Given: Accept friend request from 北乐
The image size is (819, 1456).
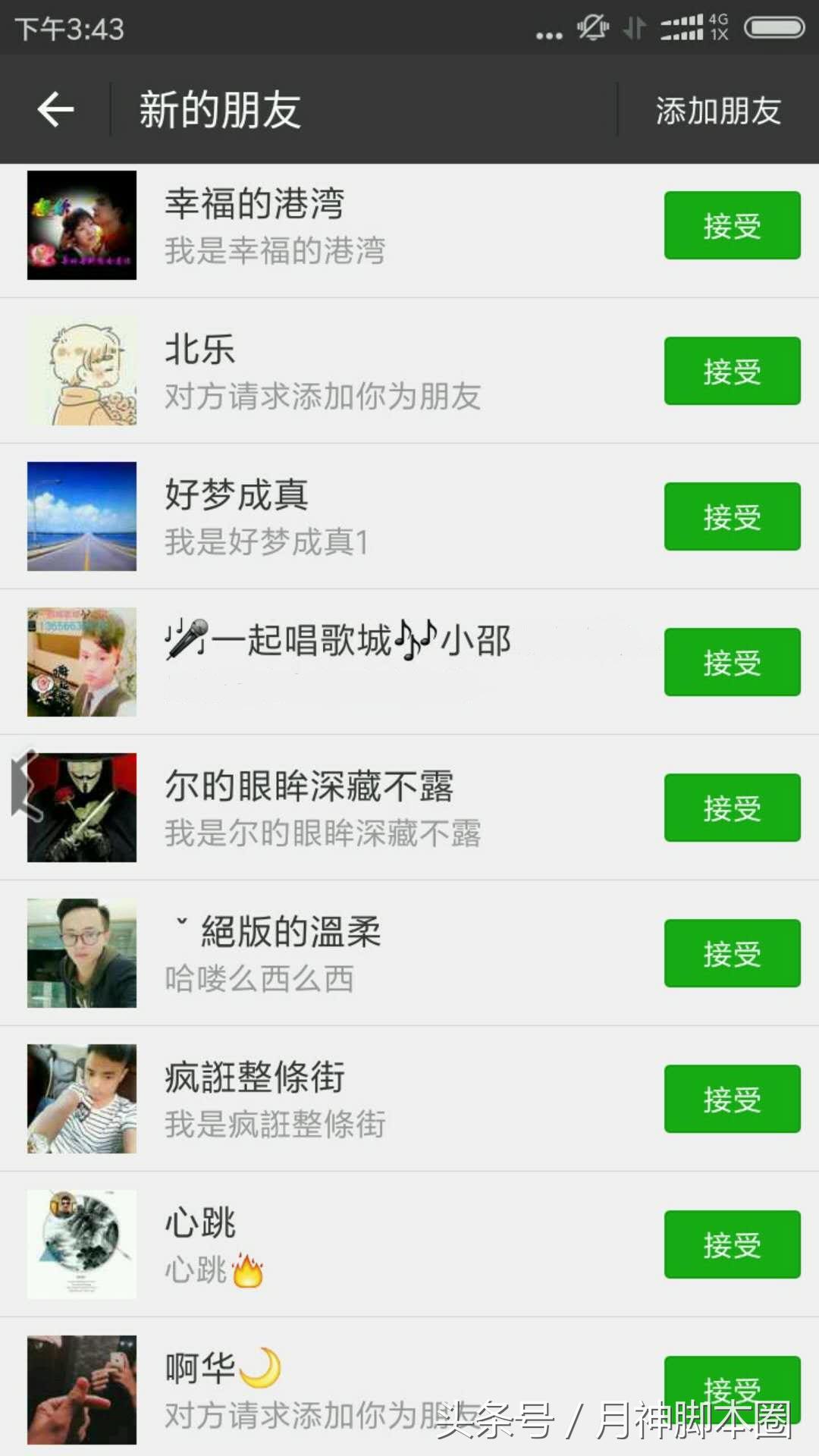Looking at the screenshot, I should (x=732, y=371).
